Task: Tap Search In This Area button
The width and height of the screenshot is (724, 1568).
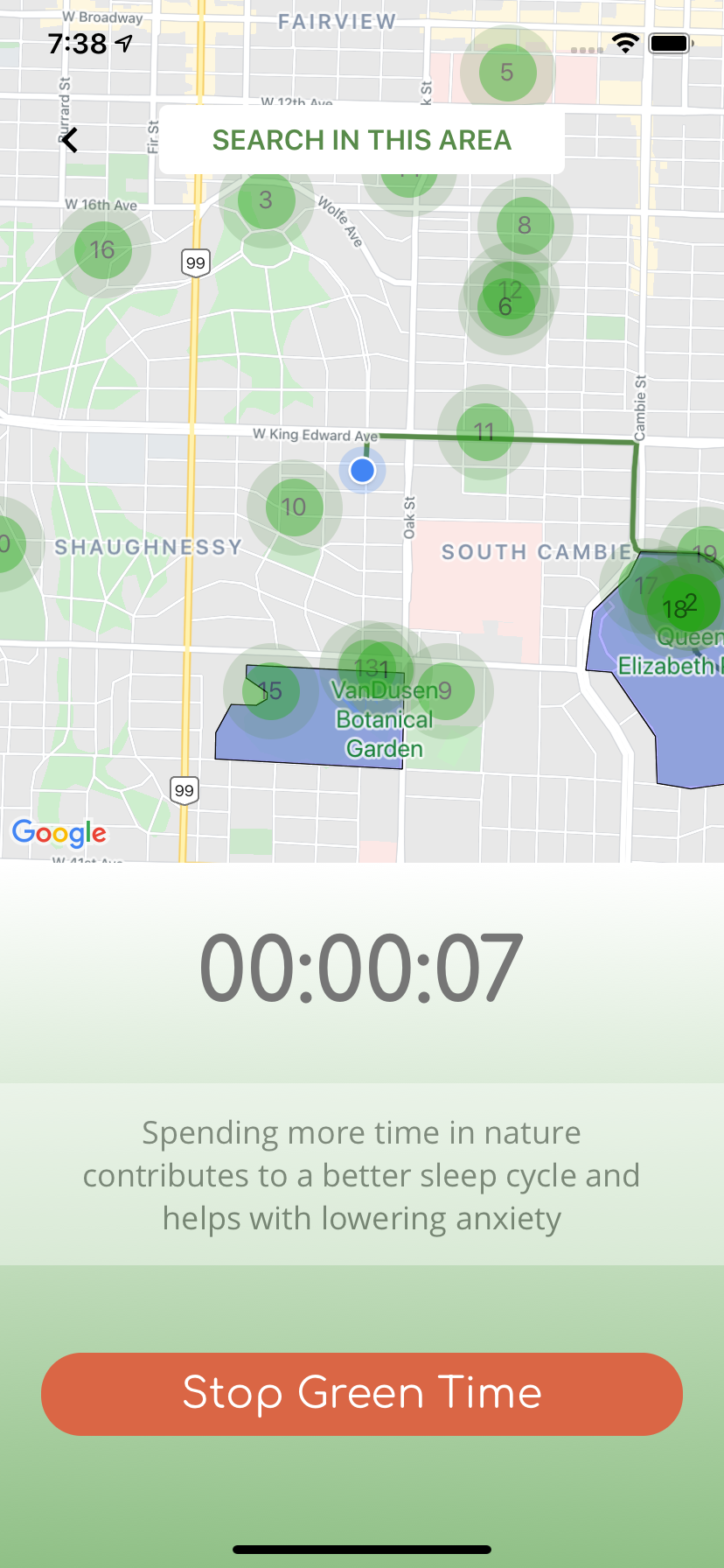Action: click(x=362, y=140)
